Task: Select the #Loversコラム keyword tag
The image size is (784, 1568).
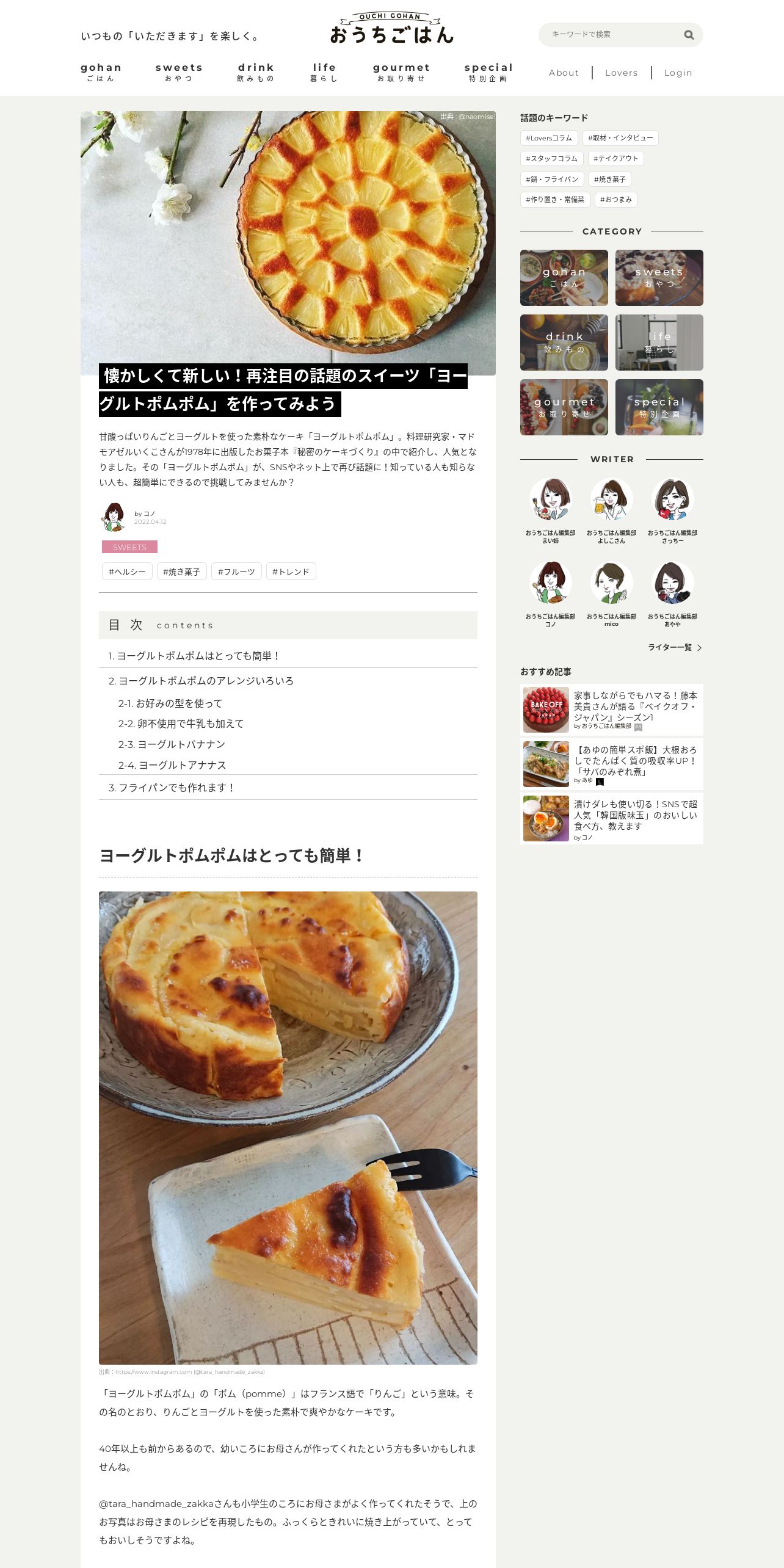Action: coord(549,138)
